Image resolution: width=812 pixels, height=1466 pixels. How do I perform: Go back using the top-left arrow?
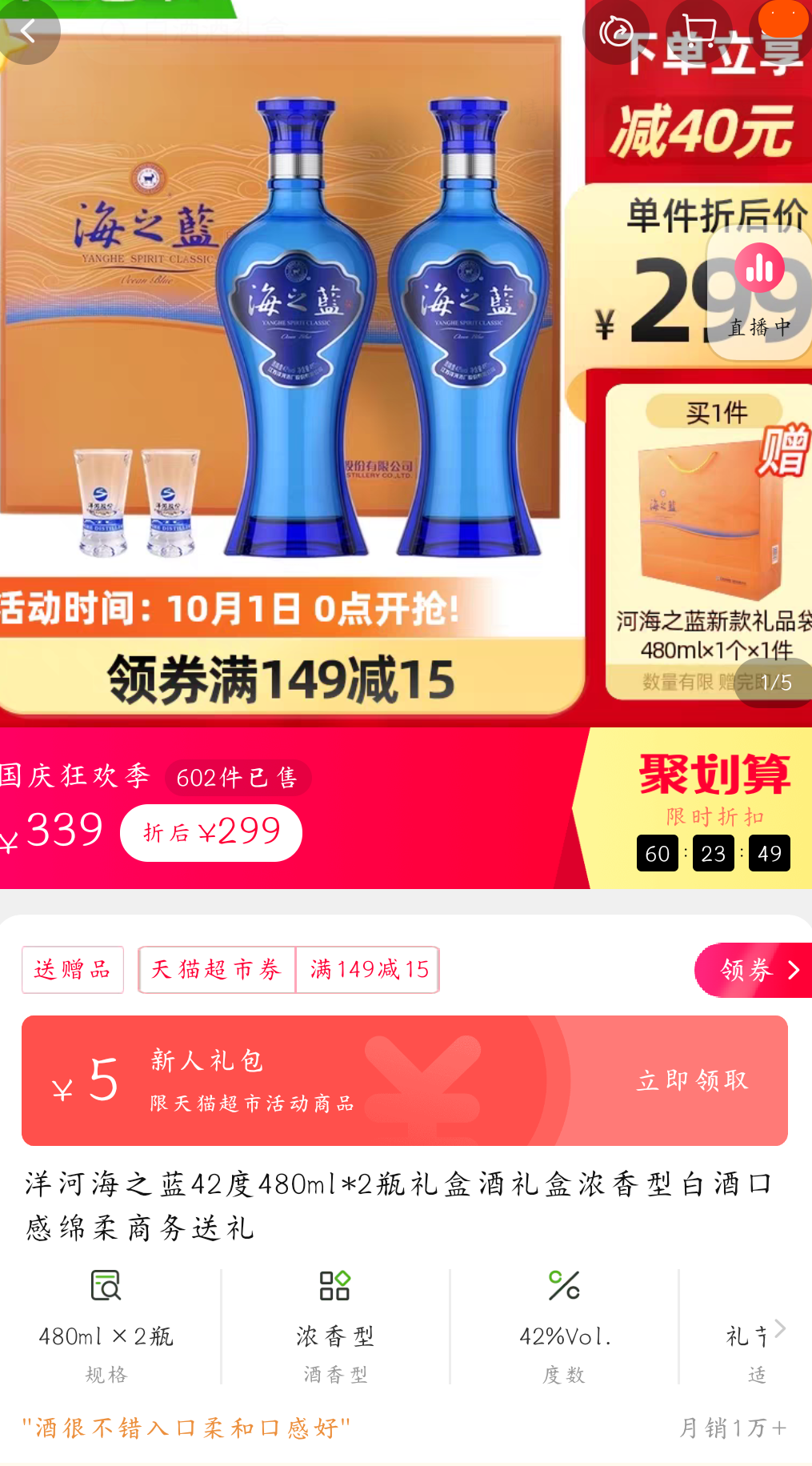(28, 31)
